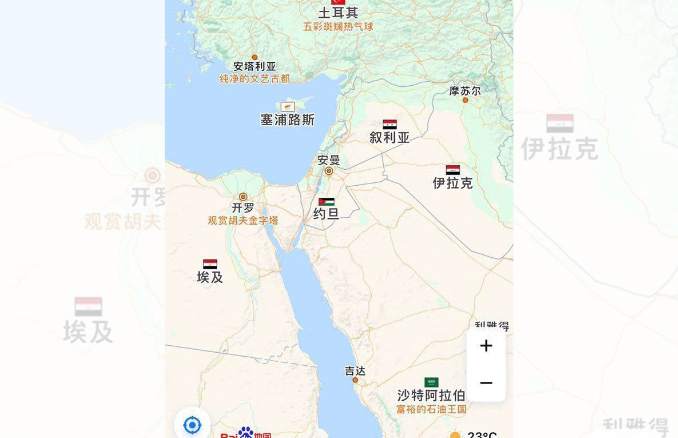
Task: Zoom in with the plus button
Action: click(486, 346)
